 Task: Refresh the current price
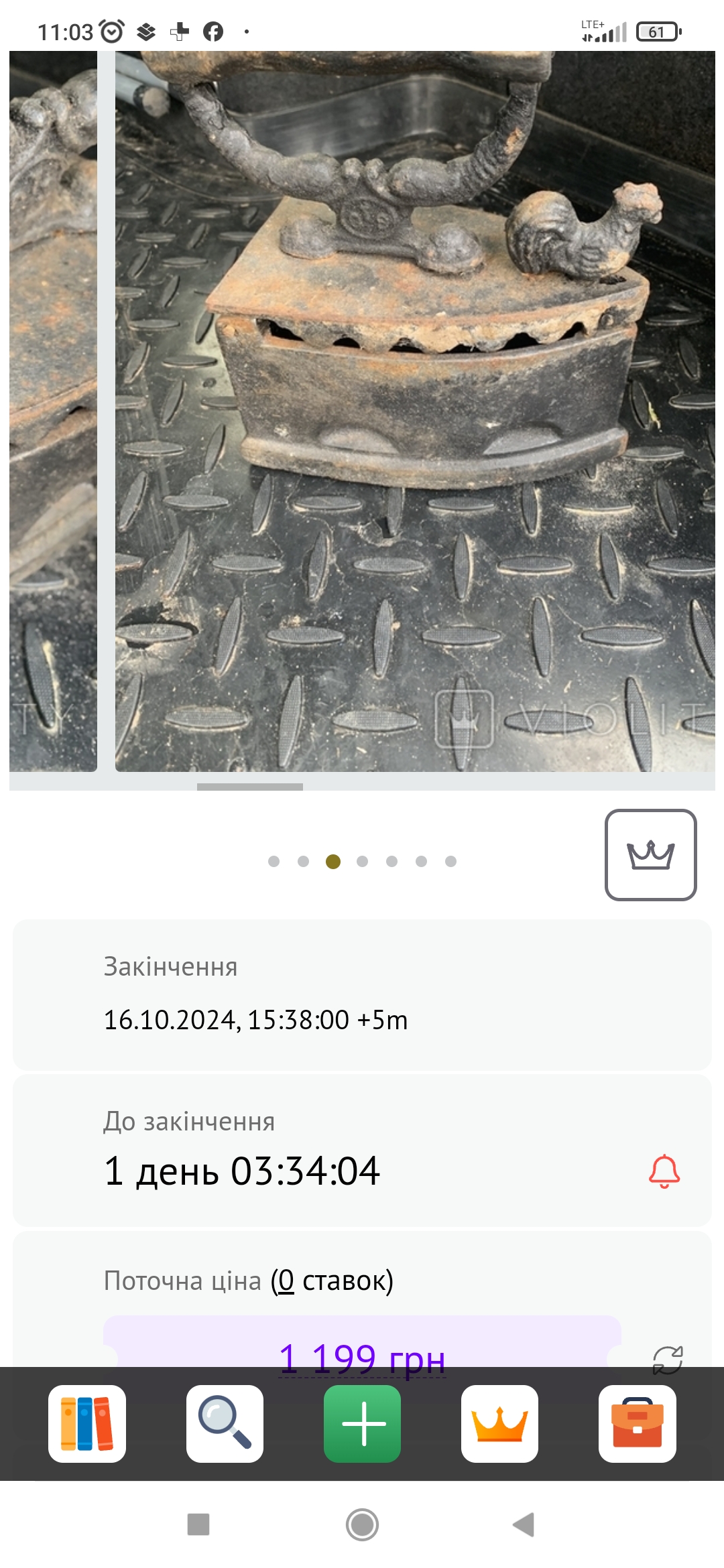[x=668, y=1359]
